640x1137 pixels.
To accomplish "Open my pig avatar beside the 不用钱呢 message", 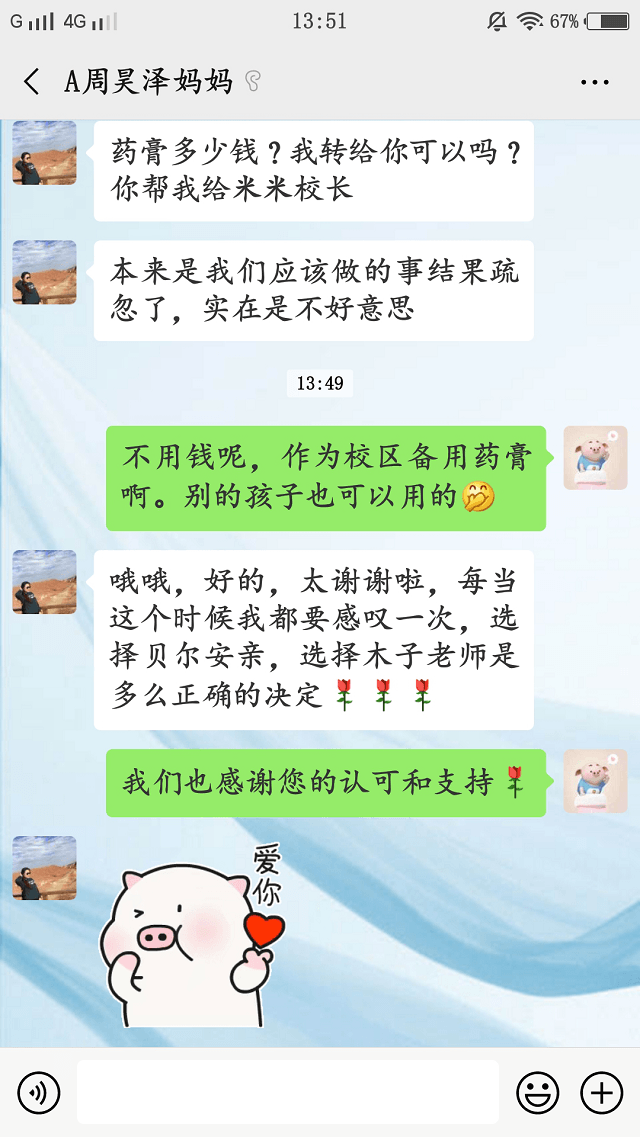I will coord(595,458).
